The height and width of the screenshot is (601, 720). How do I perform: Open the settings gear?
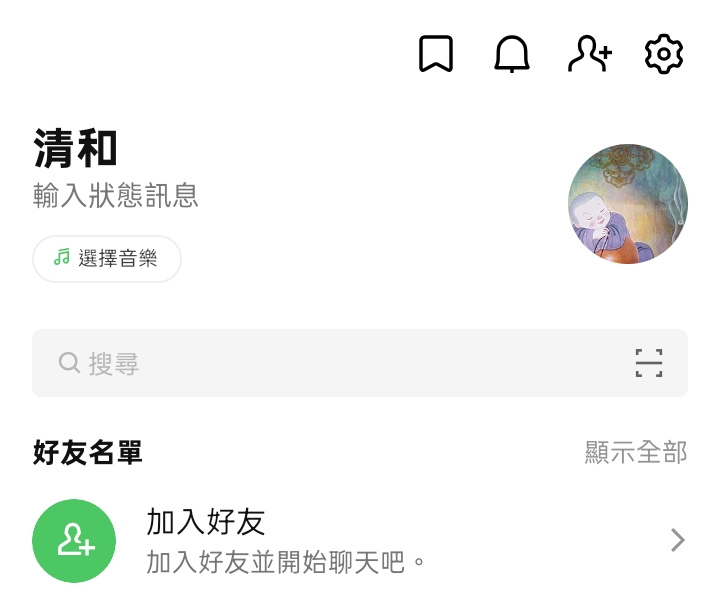point(664,54)
